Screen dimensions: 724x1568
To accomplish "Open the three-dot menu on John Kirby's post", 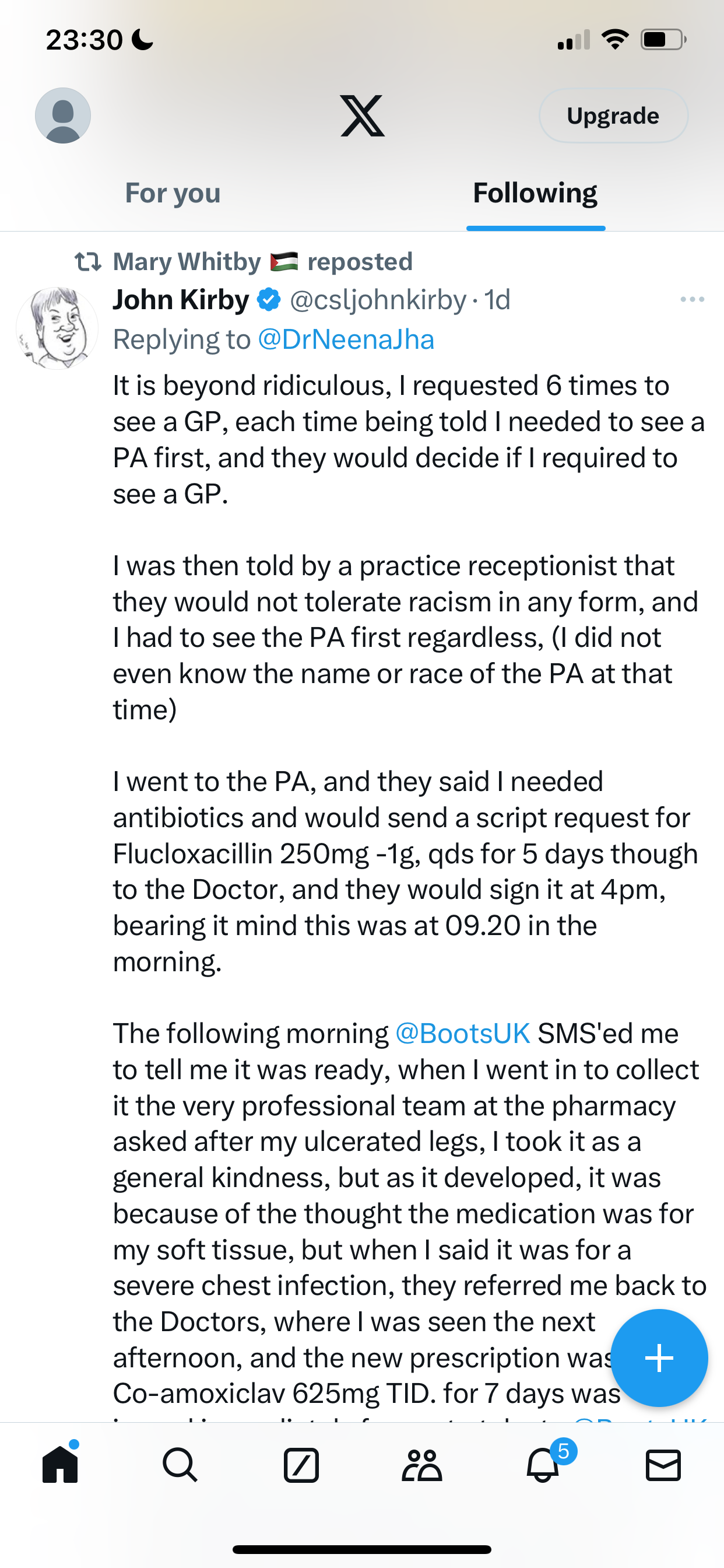I will pos(693,299).
